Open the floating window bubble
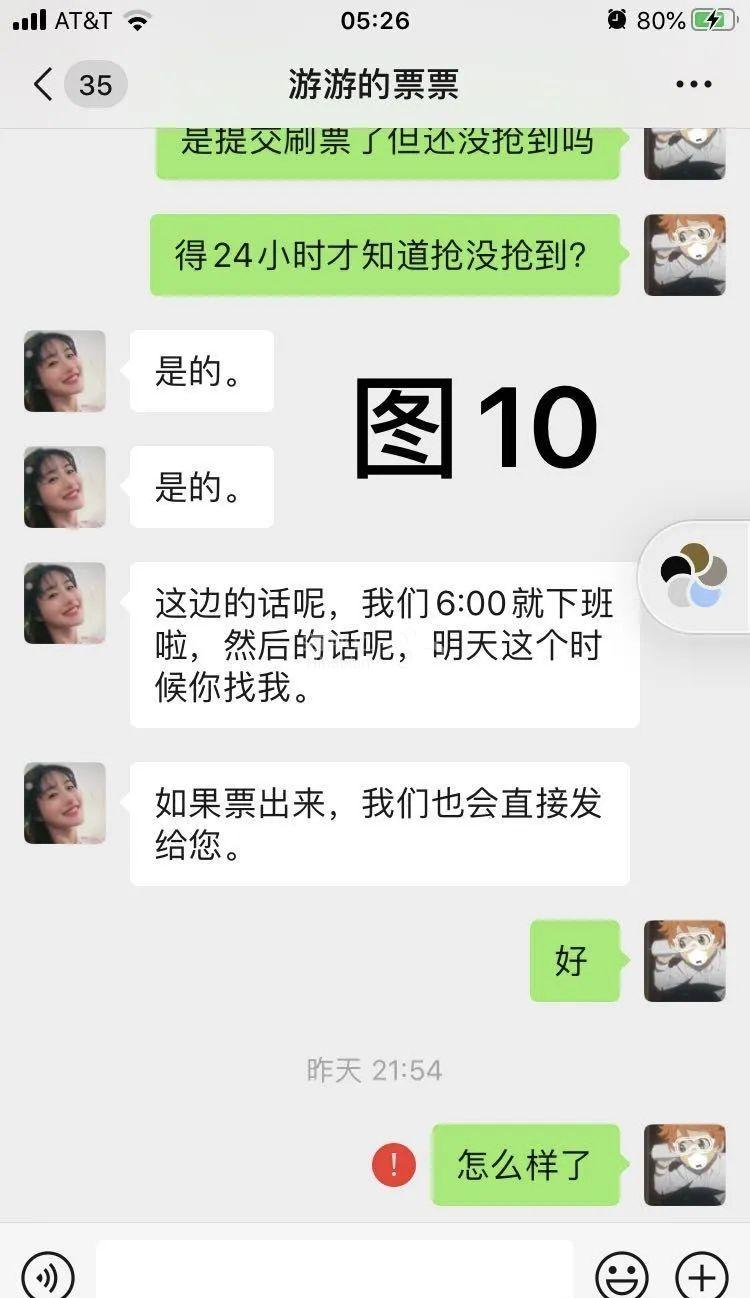 (x=694, y=576)
